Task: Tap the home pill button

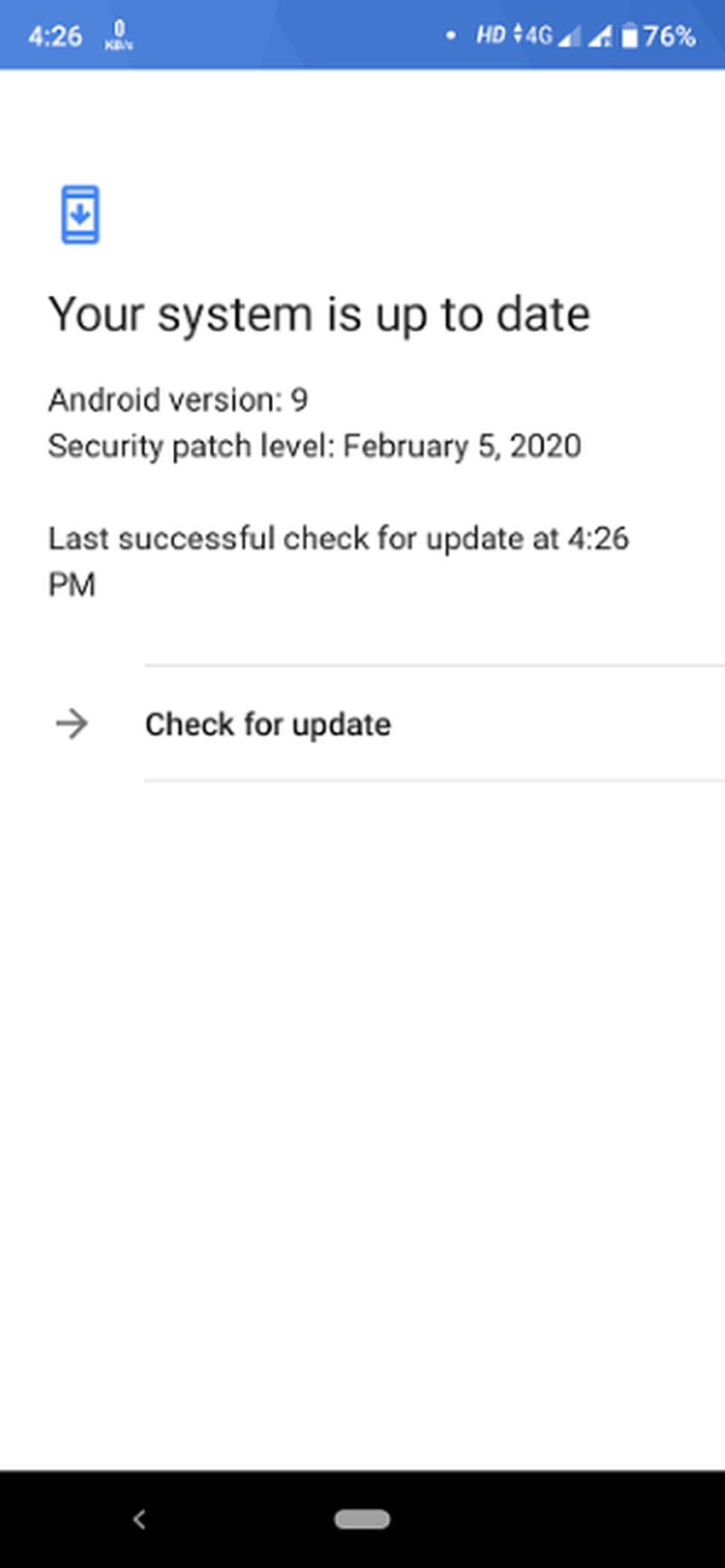Action: [362, 1519]
